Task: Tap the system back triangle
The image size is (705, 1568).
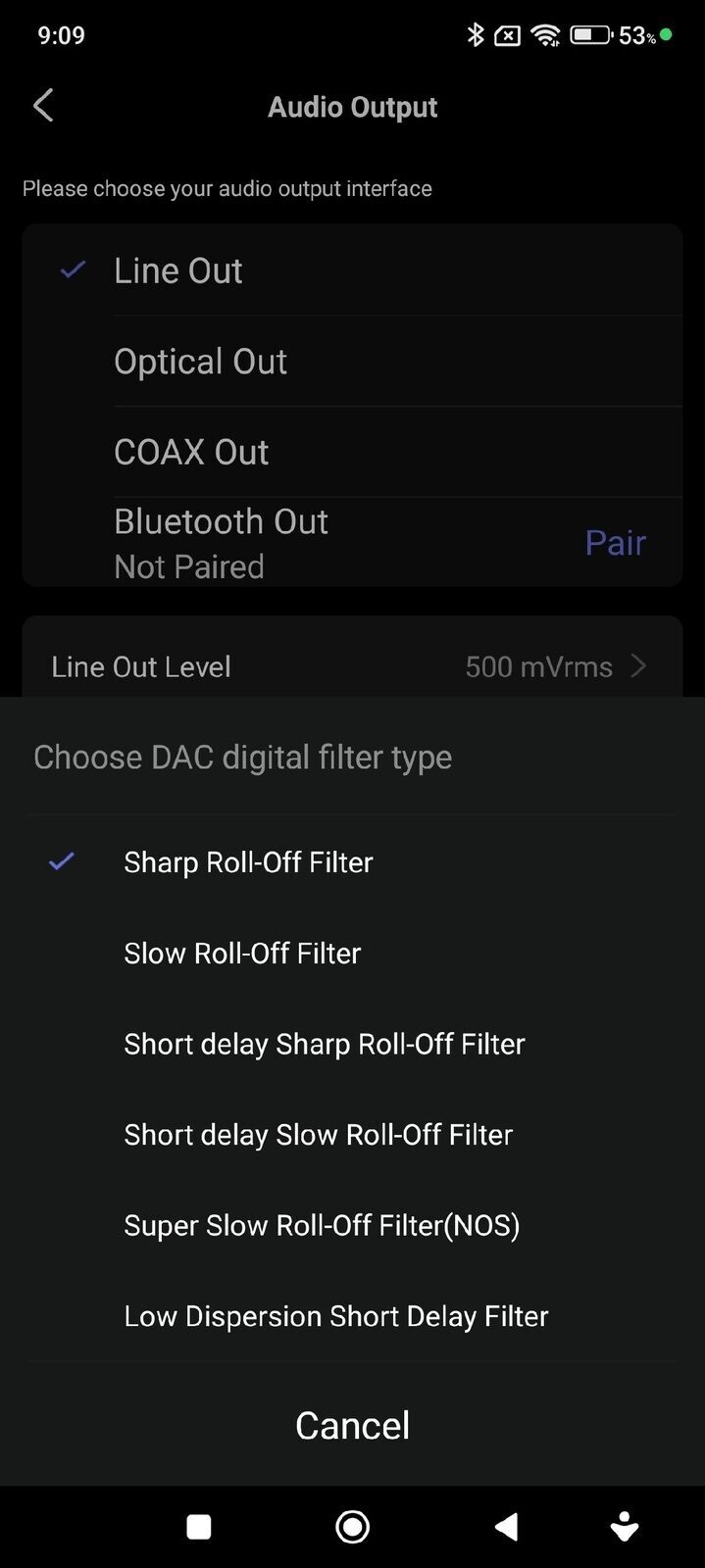Action: point(506,1527)
